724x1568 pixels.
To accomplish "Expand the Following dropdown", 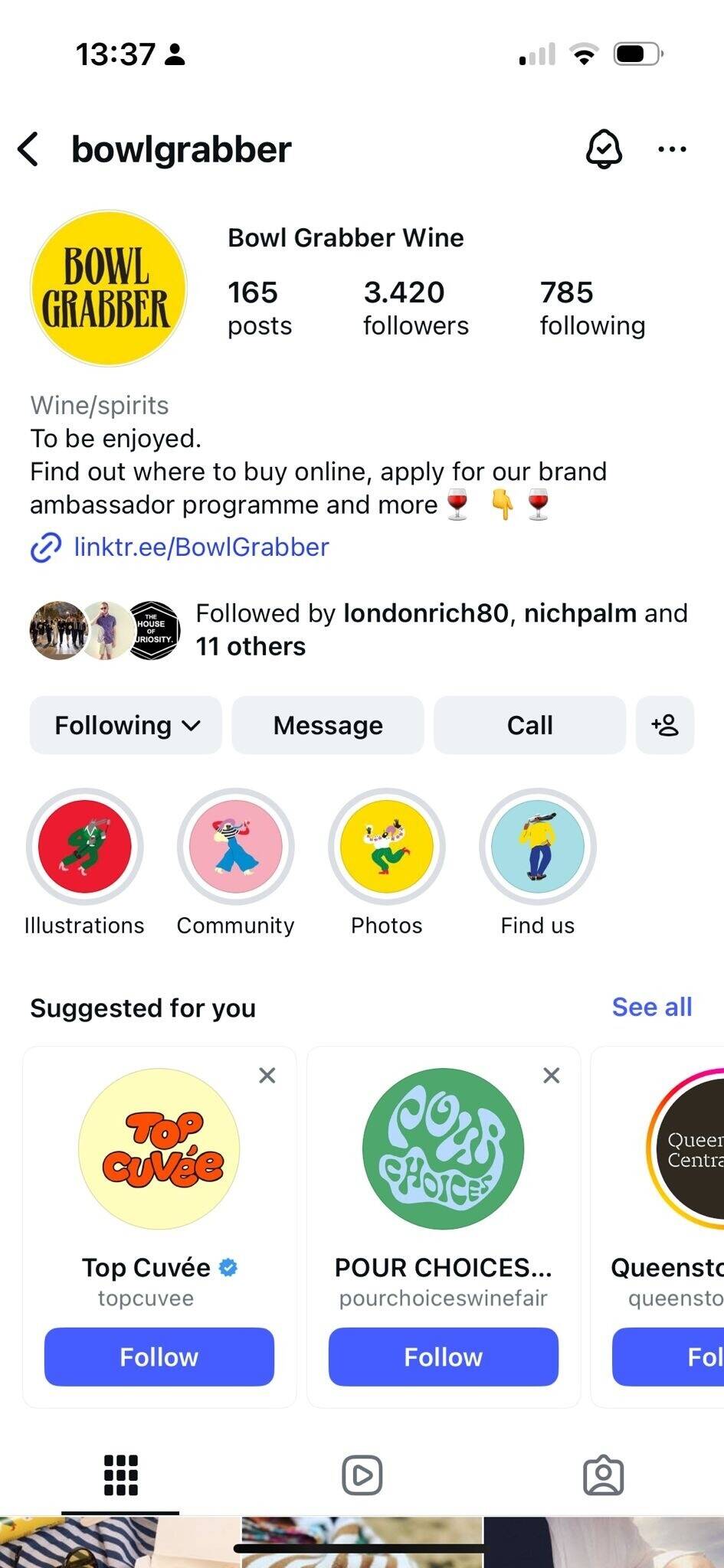I will [126, 725].
